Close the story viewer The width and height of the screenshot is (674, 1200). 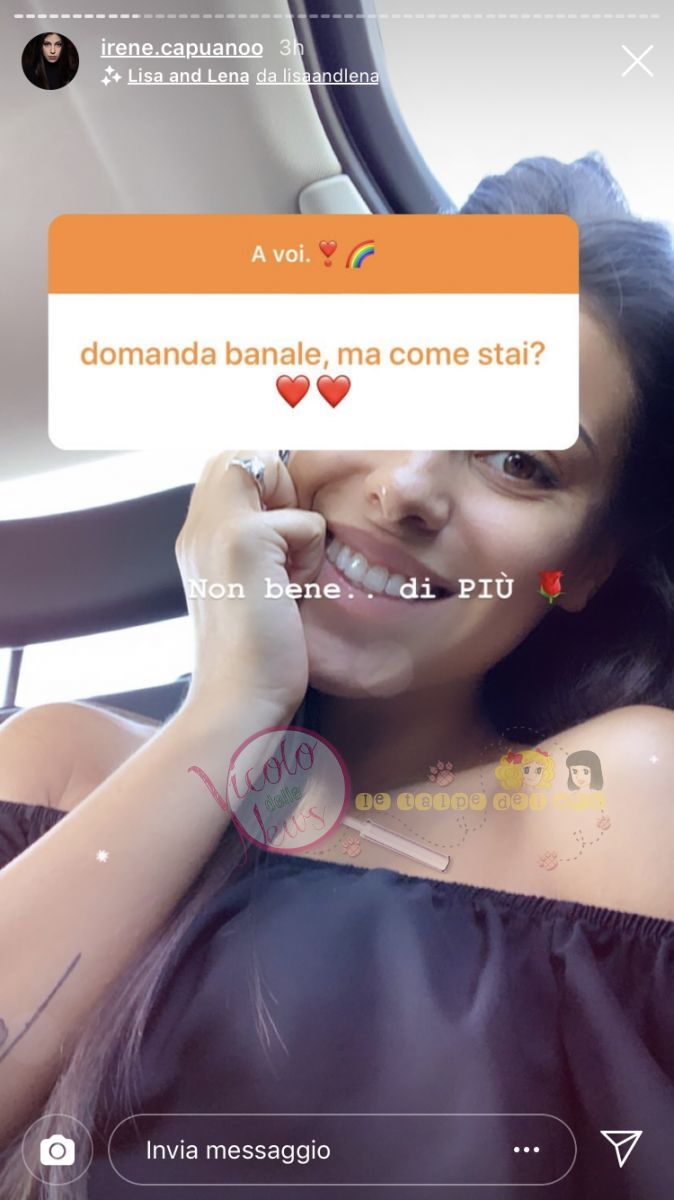tap(637, 61)
